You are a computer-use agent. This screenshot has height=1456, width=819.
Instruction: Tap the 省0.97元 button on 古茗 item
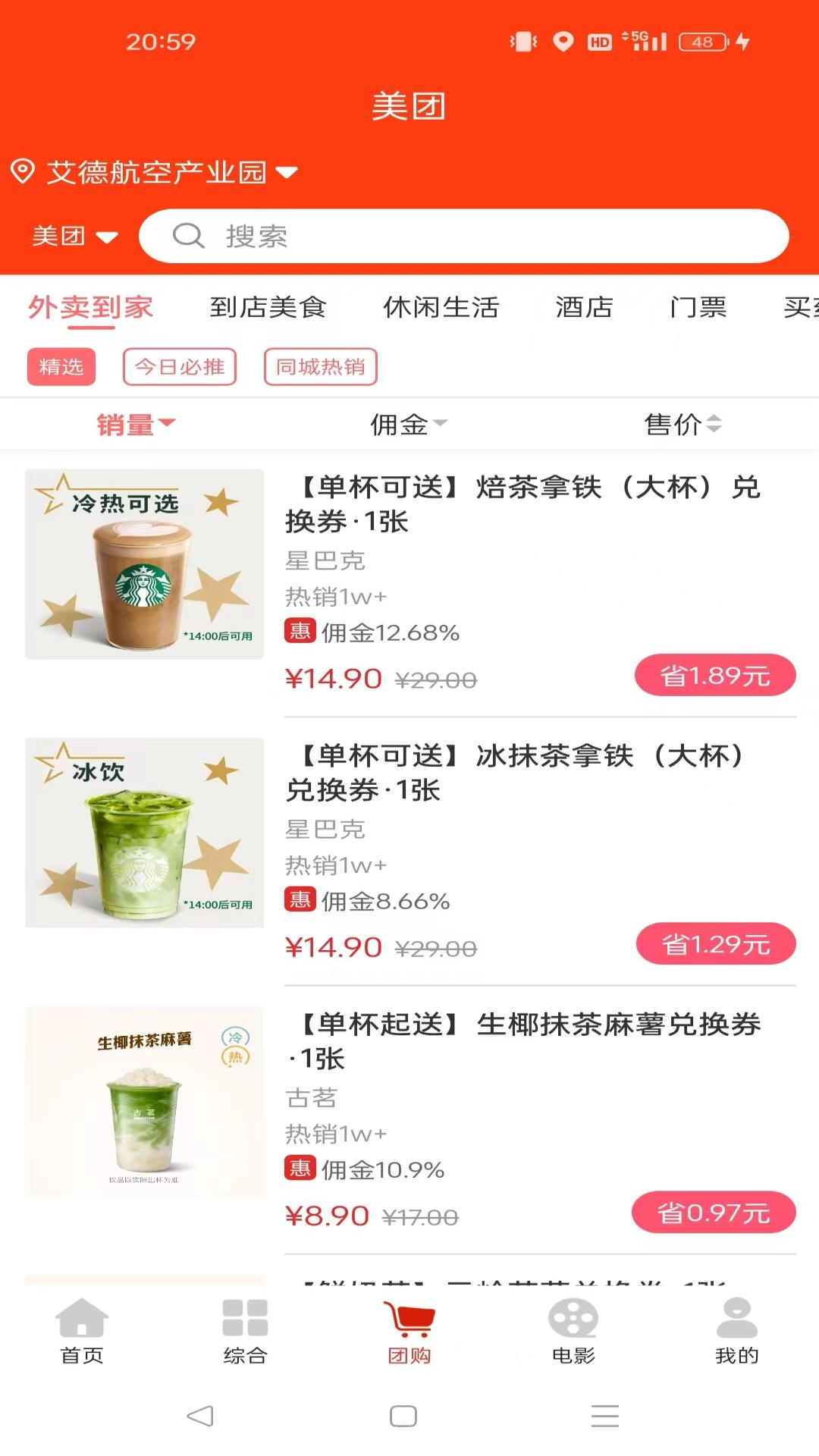(714, 1212)
